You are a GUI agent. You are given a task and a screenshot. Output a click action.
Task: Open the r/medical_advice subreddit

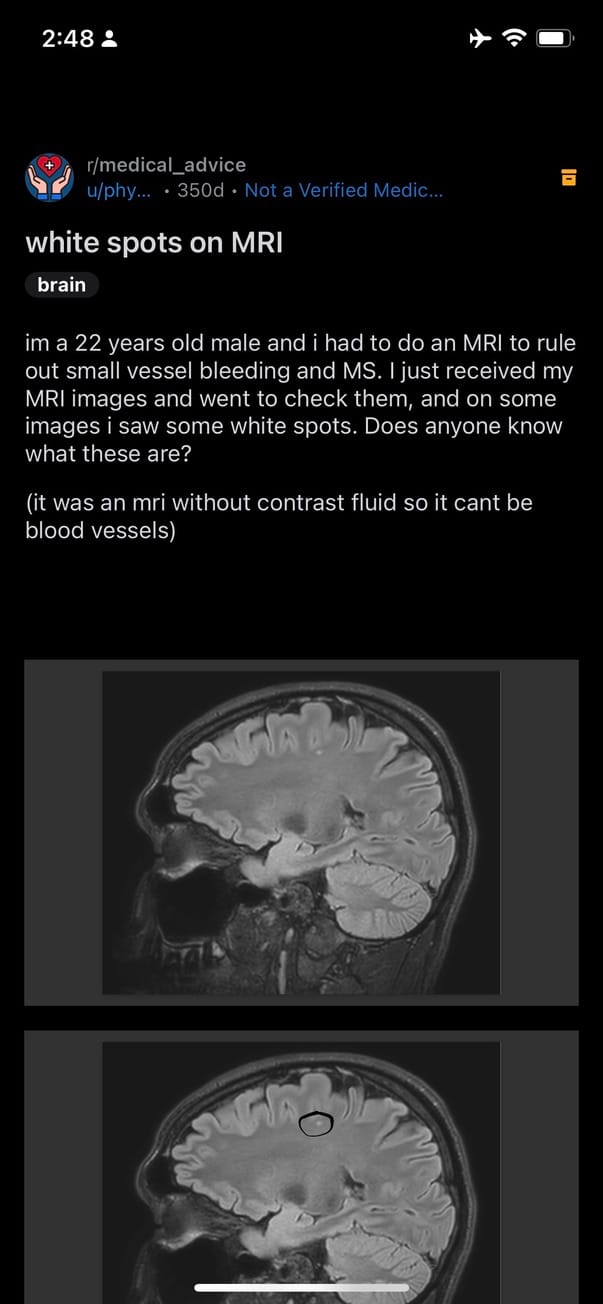pyautogui.click(x=166, y=165)
